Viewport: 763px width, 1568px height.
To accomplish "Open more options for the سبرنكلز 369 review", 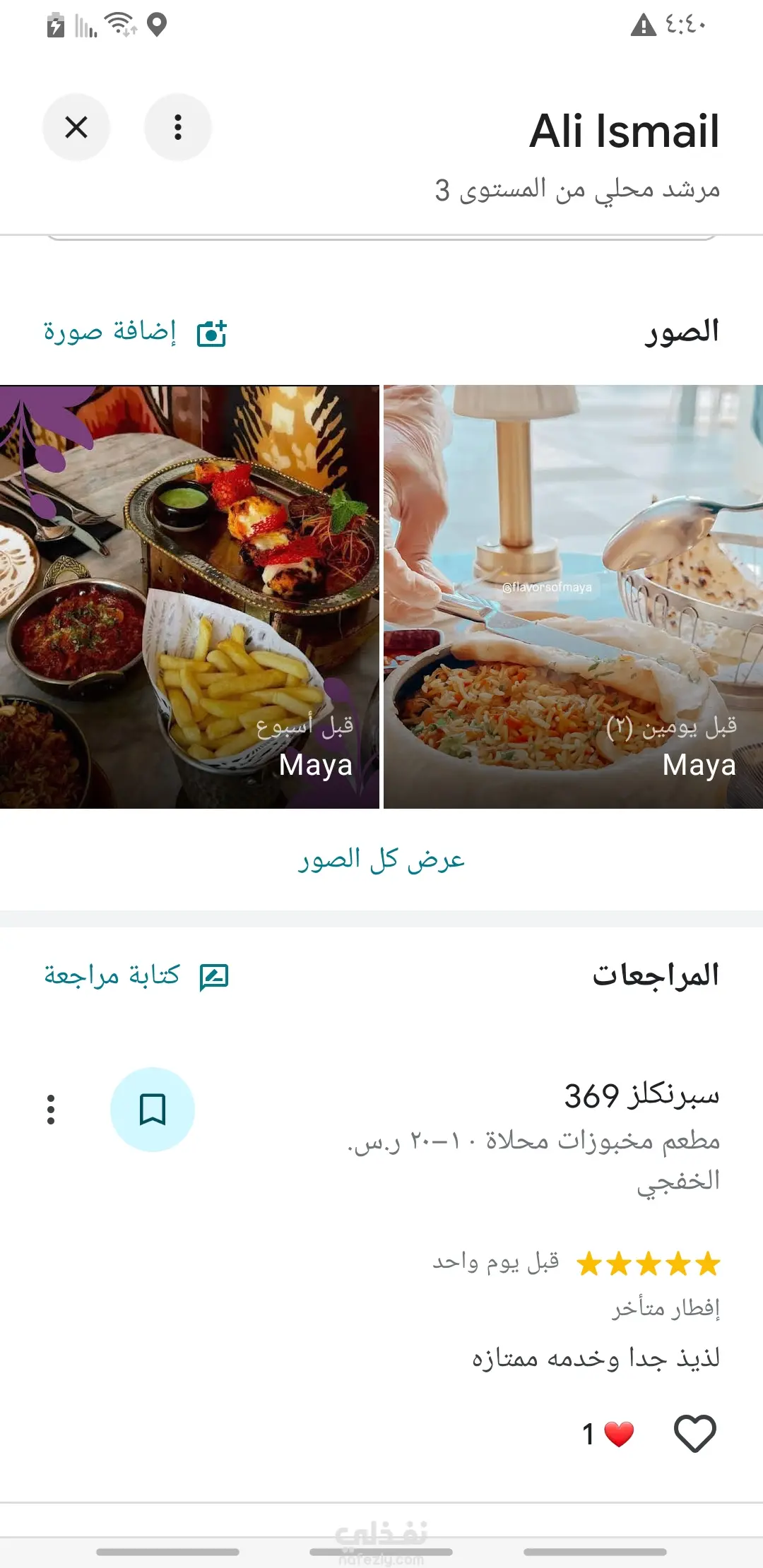I will pos(51,1110).
